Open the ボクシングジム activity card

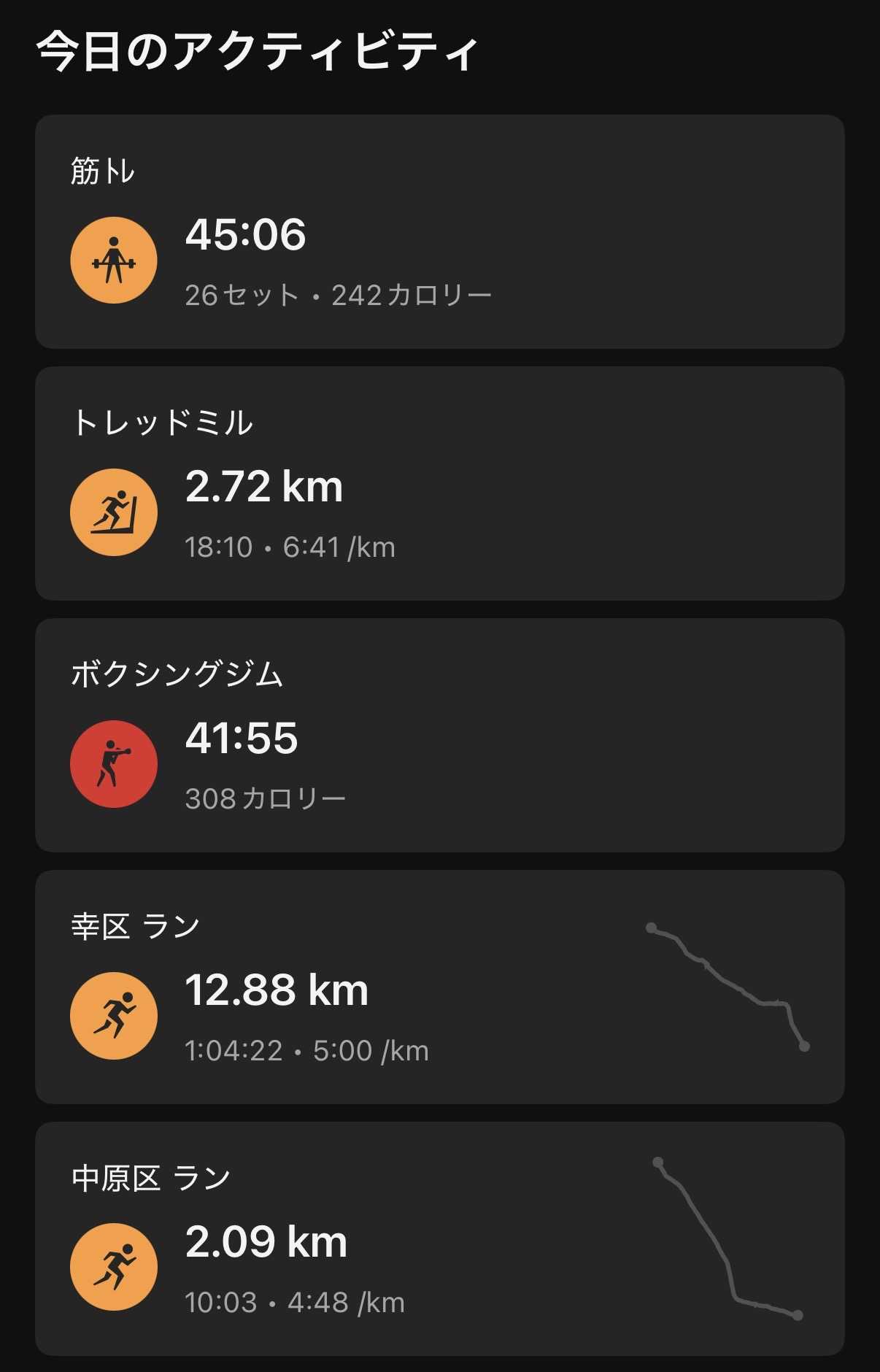pyautogui.click(x=439, y=736)
